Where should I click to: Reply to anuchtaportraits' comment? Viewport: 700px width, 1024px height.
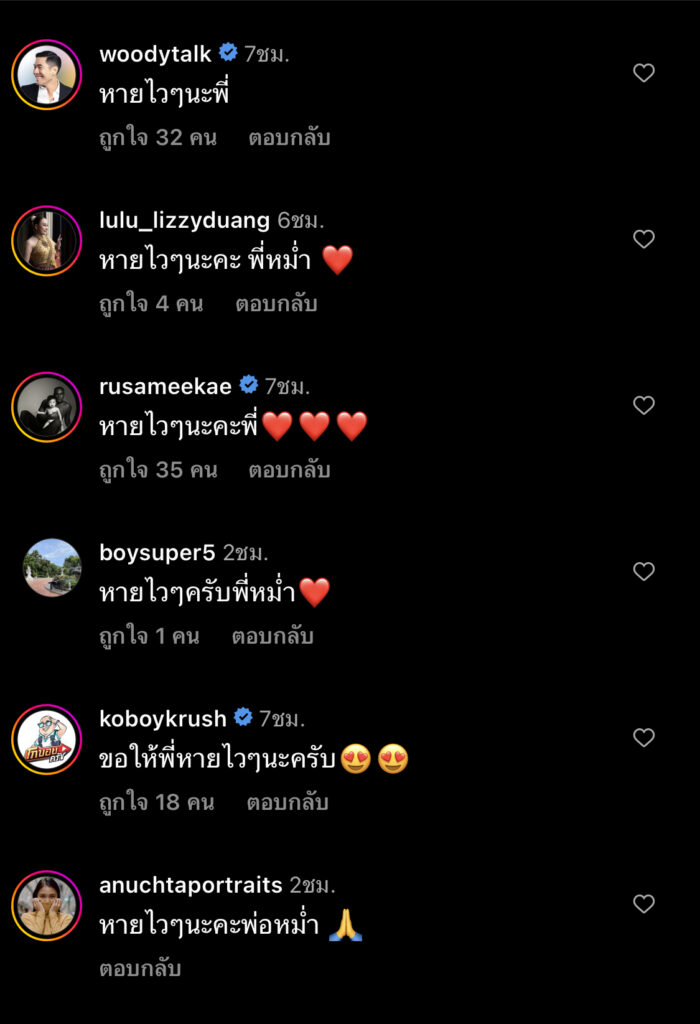[140, 968]
